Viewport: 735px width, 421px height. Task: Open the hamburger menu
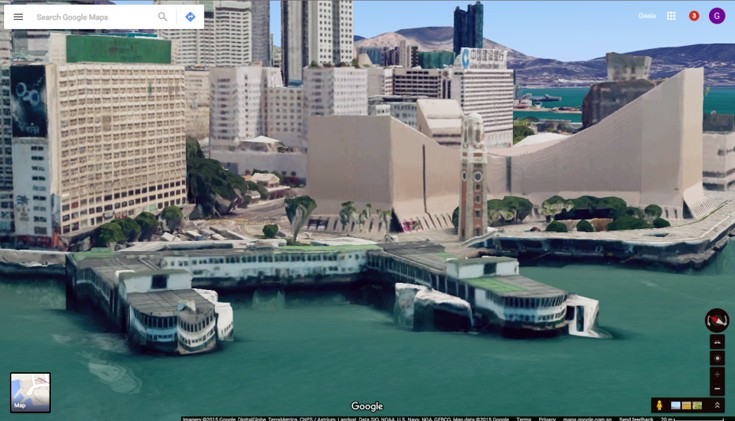pos(18,17)
